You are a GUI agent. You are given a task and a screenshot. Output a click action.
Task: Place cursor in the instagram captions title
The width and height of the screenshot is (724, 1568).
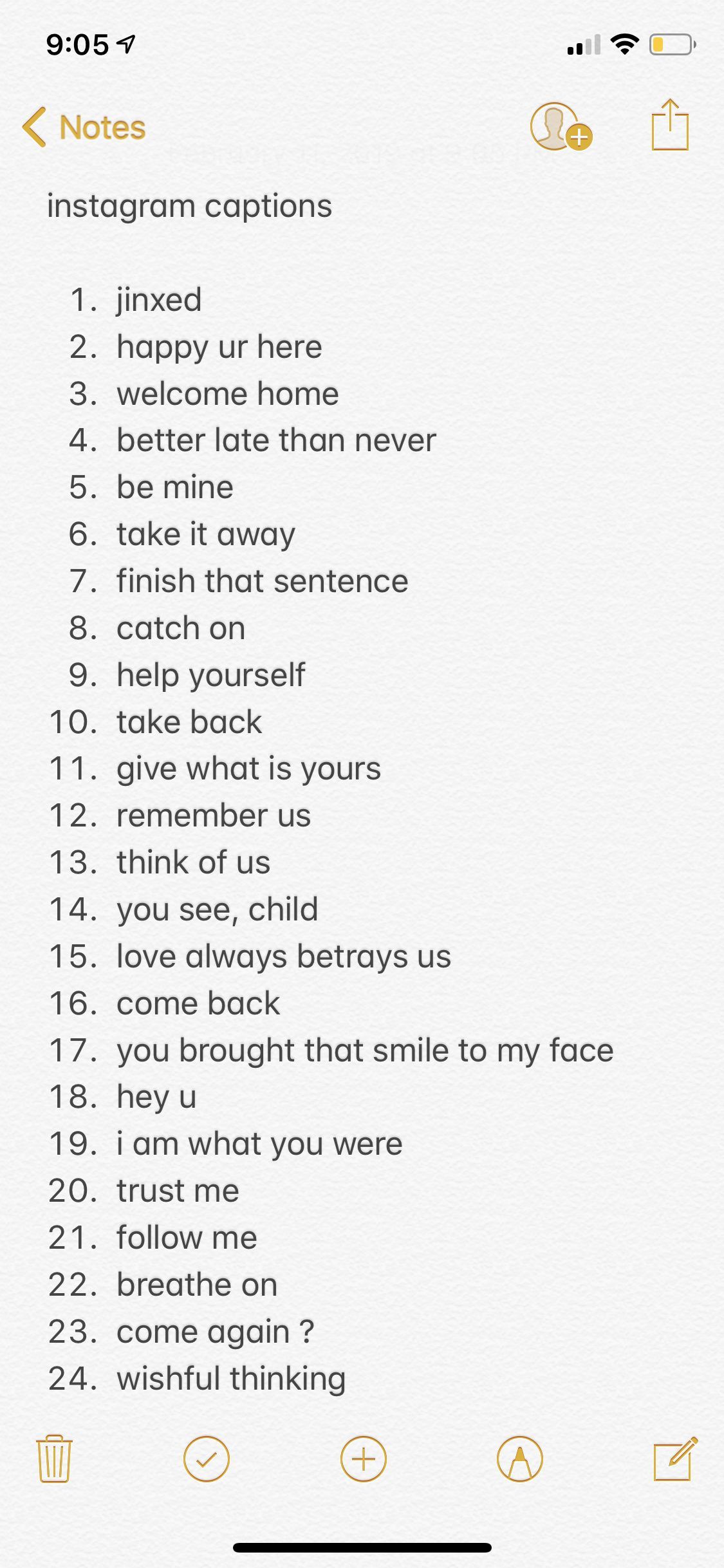pyautogui.click(x=189, y=205)
